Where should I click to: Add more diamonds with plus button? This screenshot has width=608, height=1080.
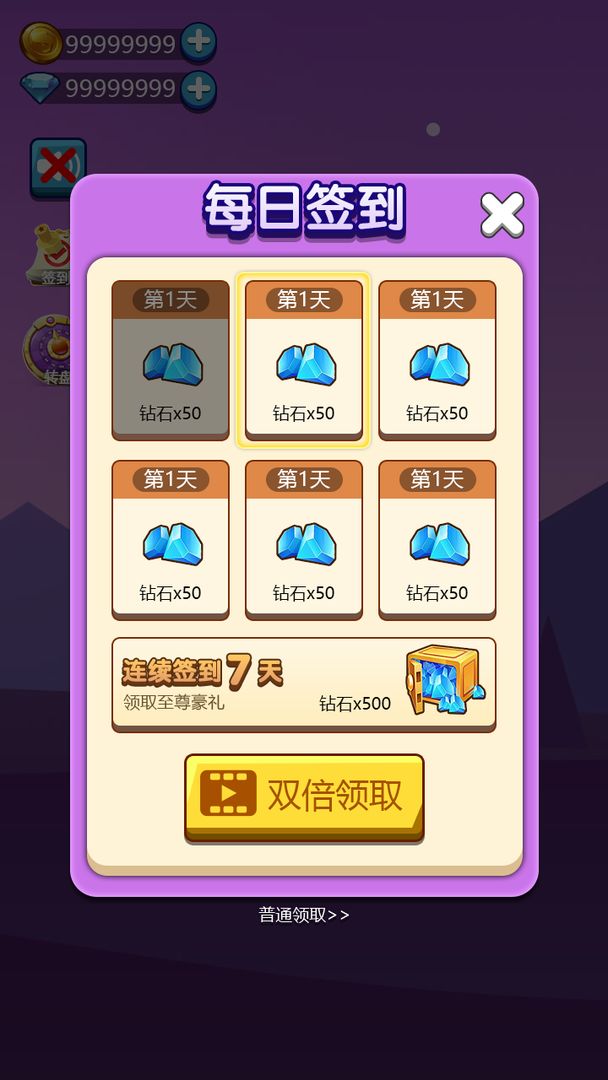199,89
